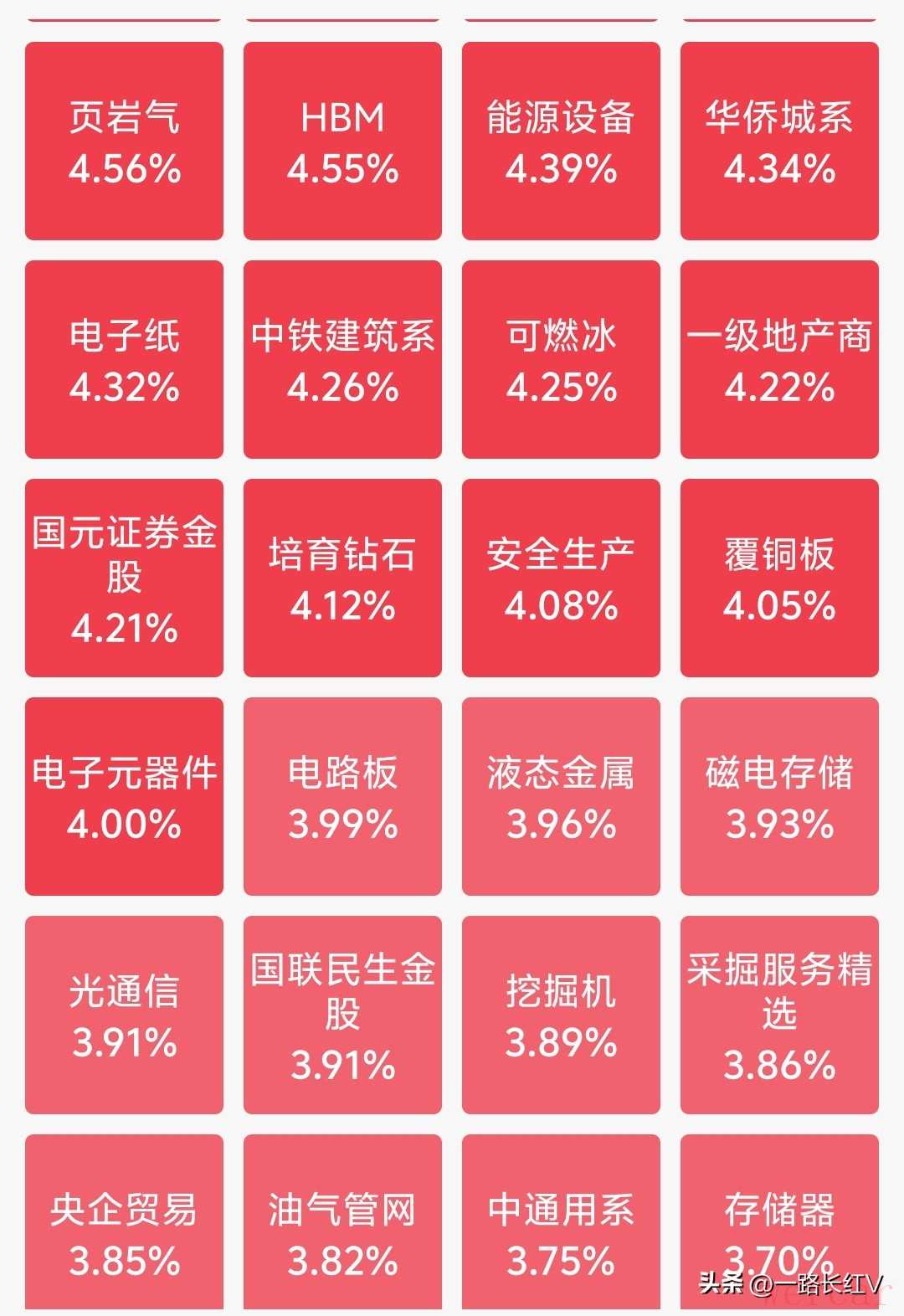This screenshot has width=904, height=1316.
Task: Open the 华侨城系 tile
Action: coord(779,141)
